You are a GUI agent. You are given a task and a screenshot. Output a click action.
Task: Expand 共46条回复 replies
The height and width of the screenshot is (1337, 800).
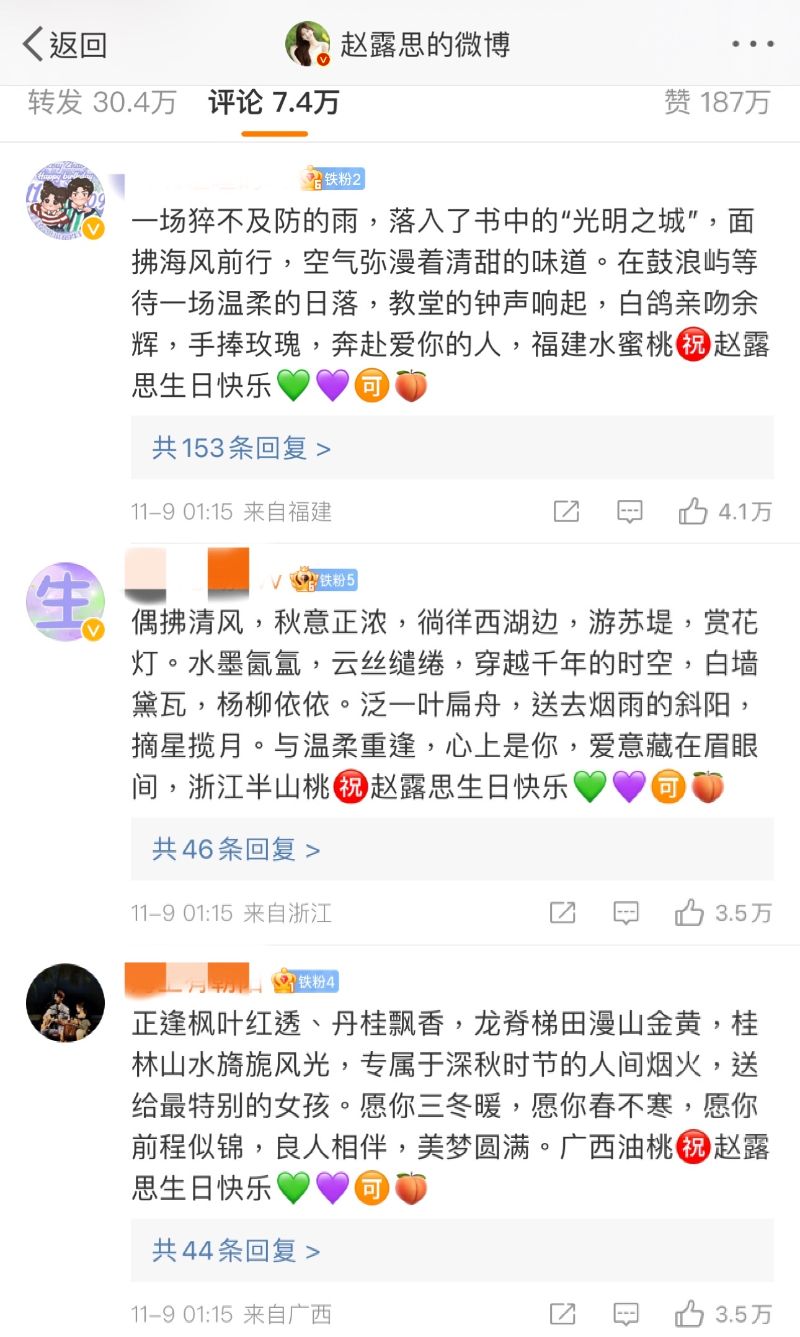coord(236,850)
